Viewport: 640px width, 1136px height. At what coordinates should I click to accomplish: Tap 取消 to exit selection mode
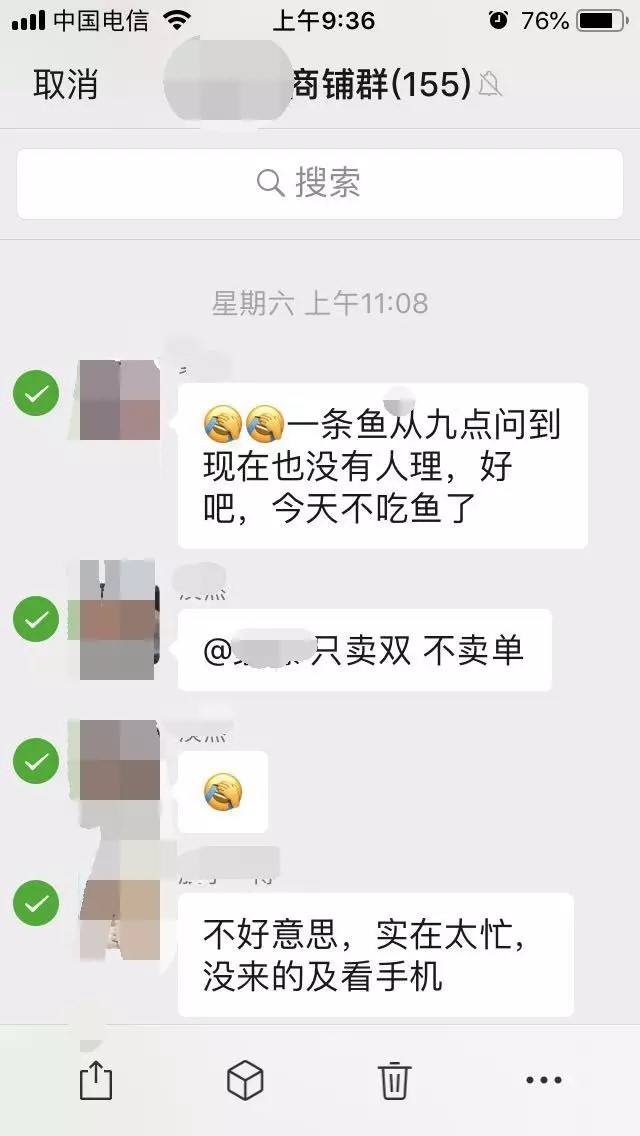66,85
